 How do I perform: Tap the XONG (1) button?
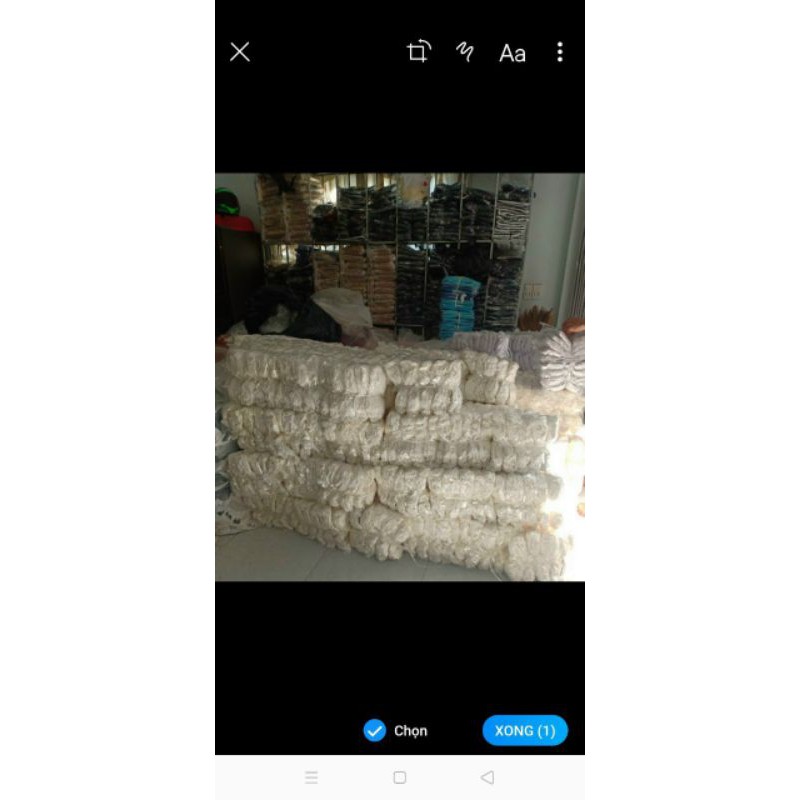[525, 731]
